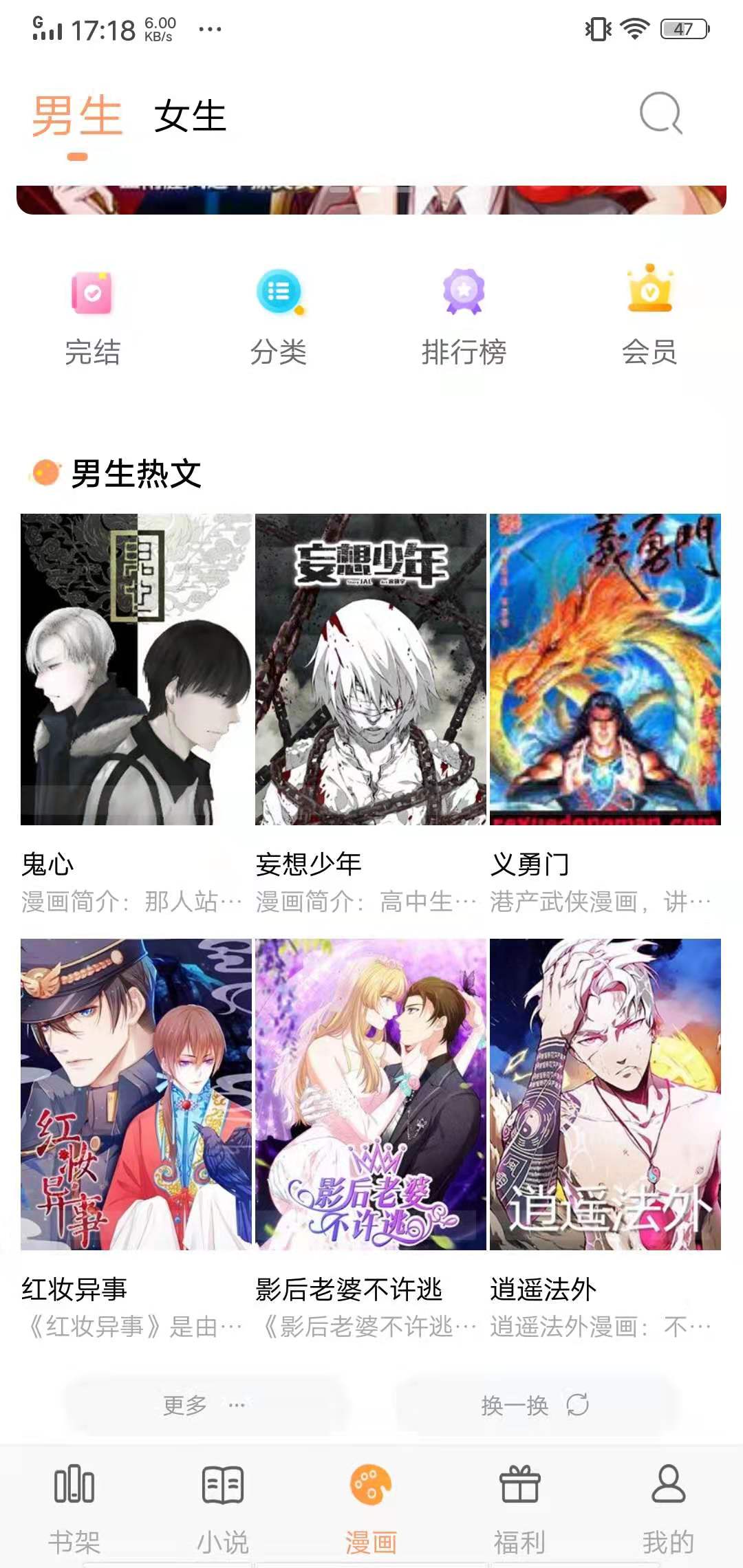Image resolution: width=743 pixels, height=1568 pixels.
Task: Switch to the 女生 tab
Action: [x=189, y=116]
